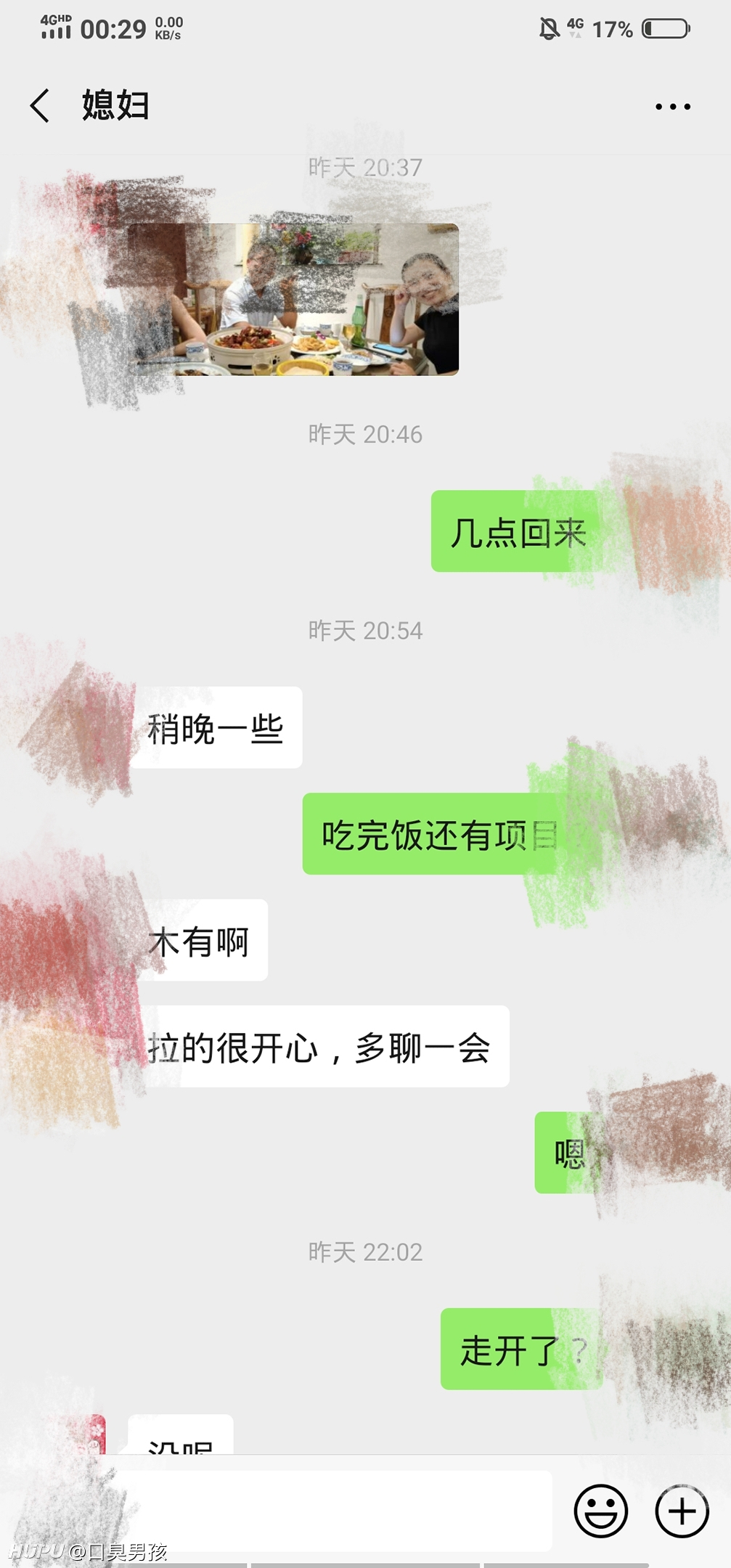Tap the message input field

click(334, 1511)
